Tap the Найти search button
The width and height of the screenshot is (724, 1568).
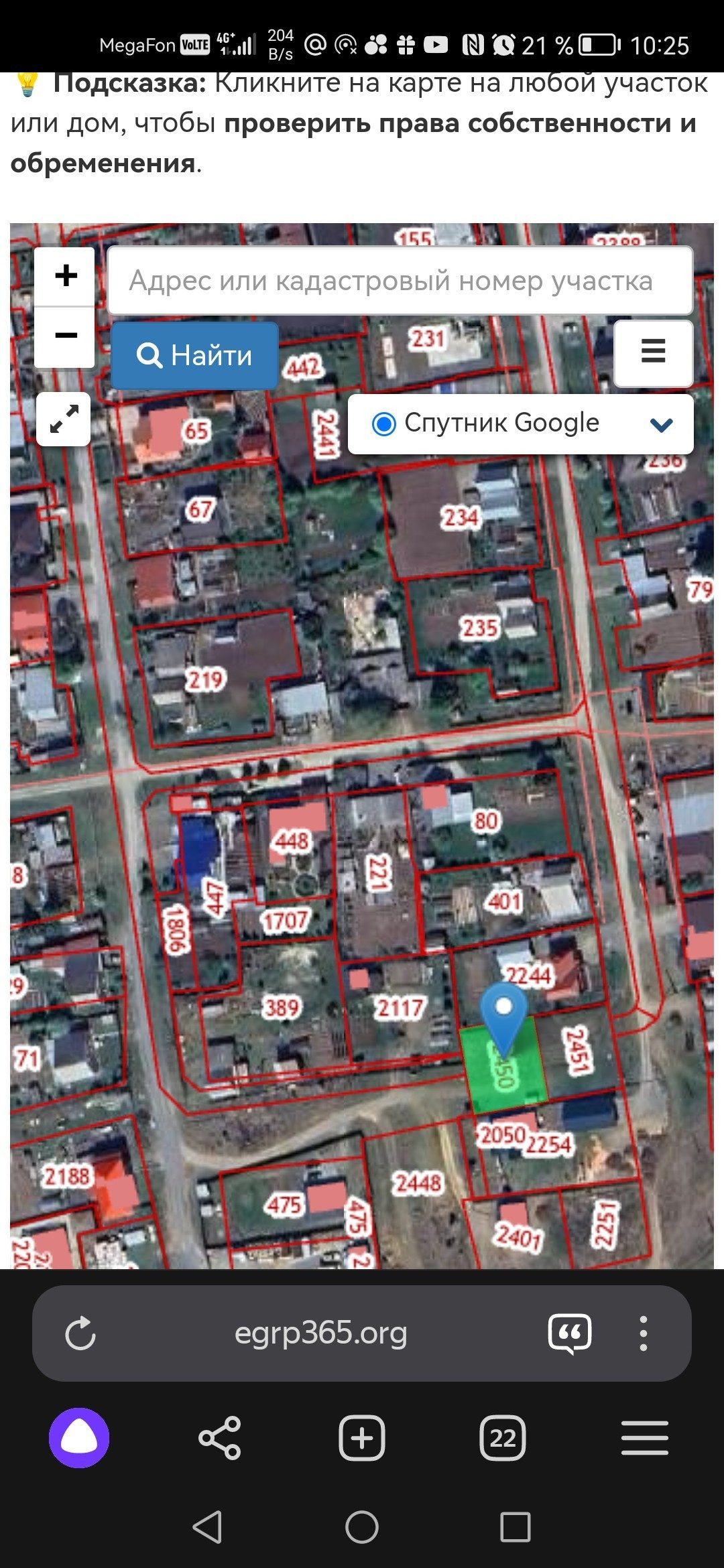click(x=194, y=355)
